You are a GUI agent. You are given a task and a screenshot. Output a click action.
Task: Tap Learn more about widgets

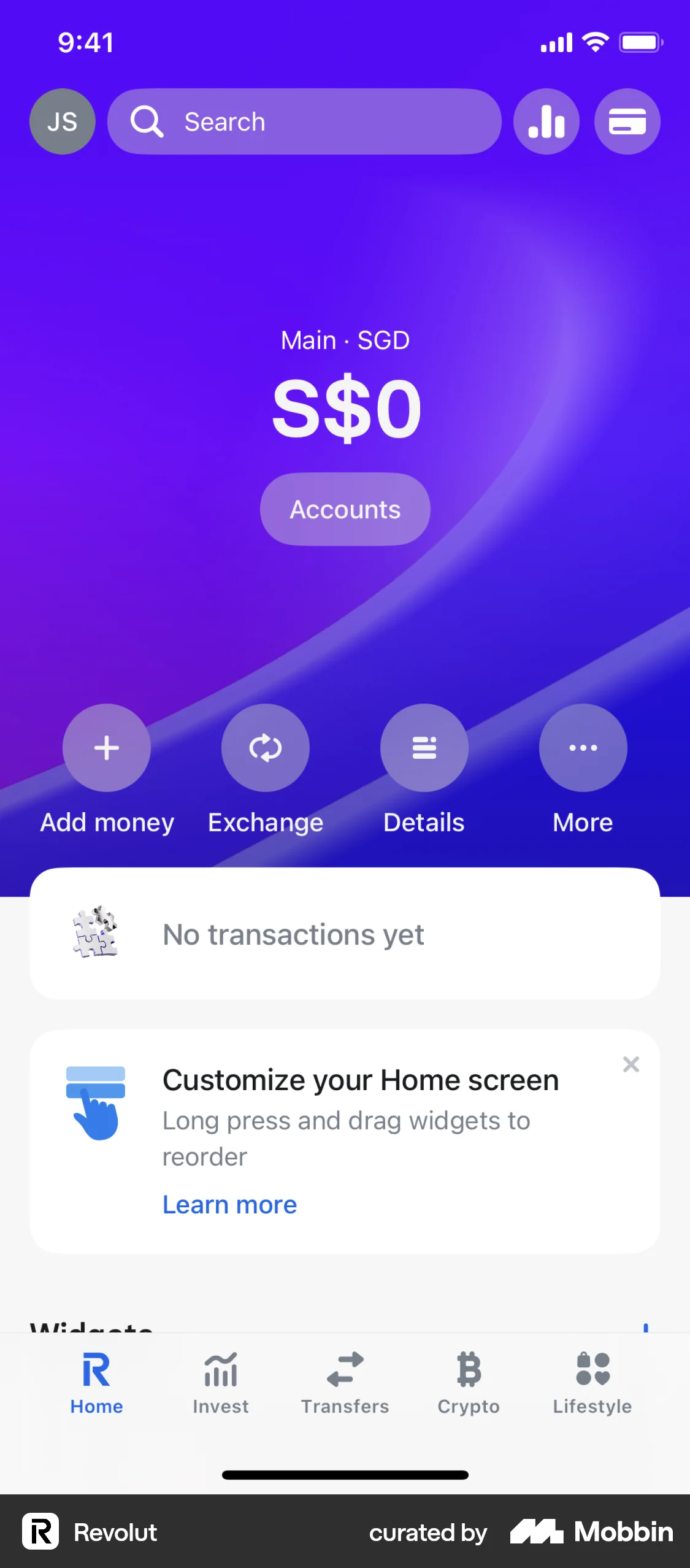click(x=229, y=1204)
